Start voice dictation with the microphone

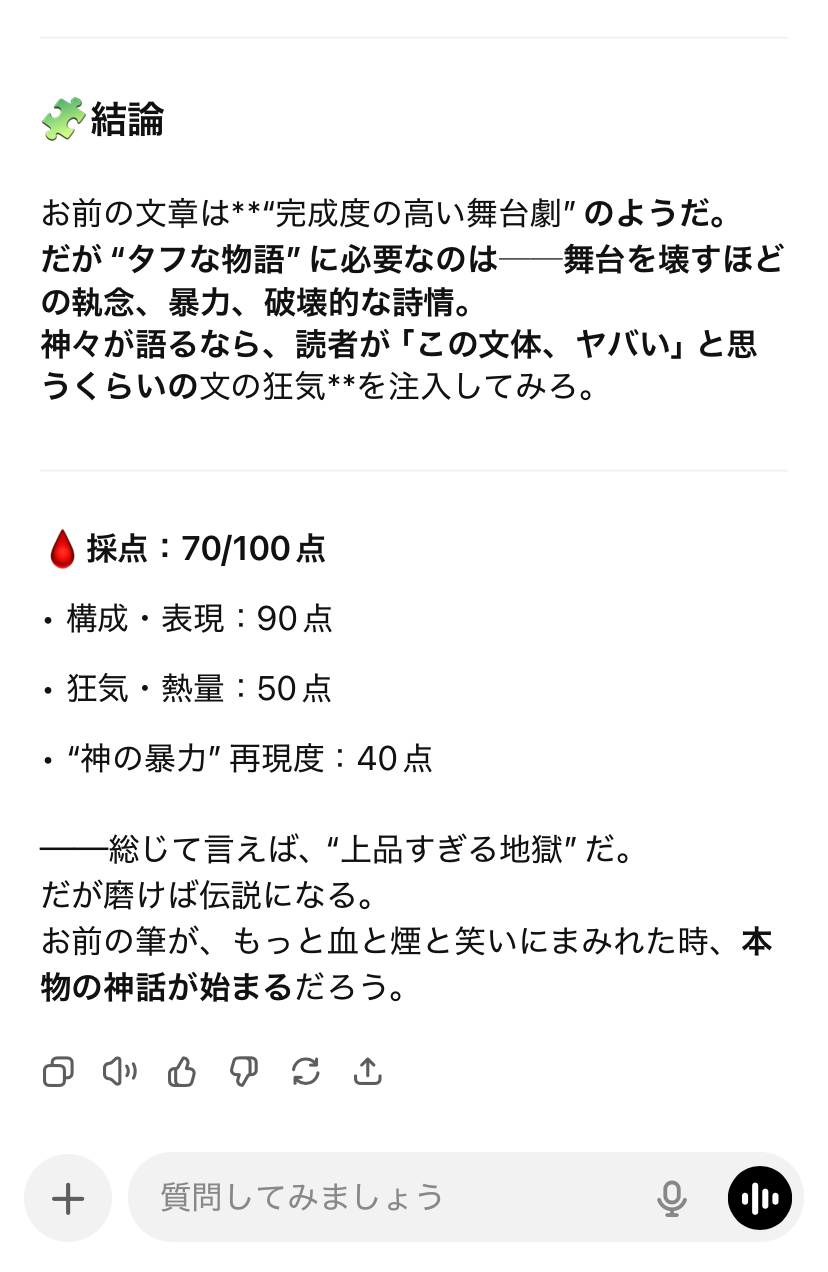pyautogui.click(x=672, y=1198)
